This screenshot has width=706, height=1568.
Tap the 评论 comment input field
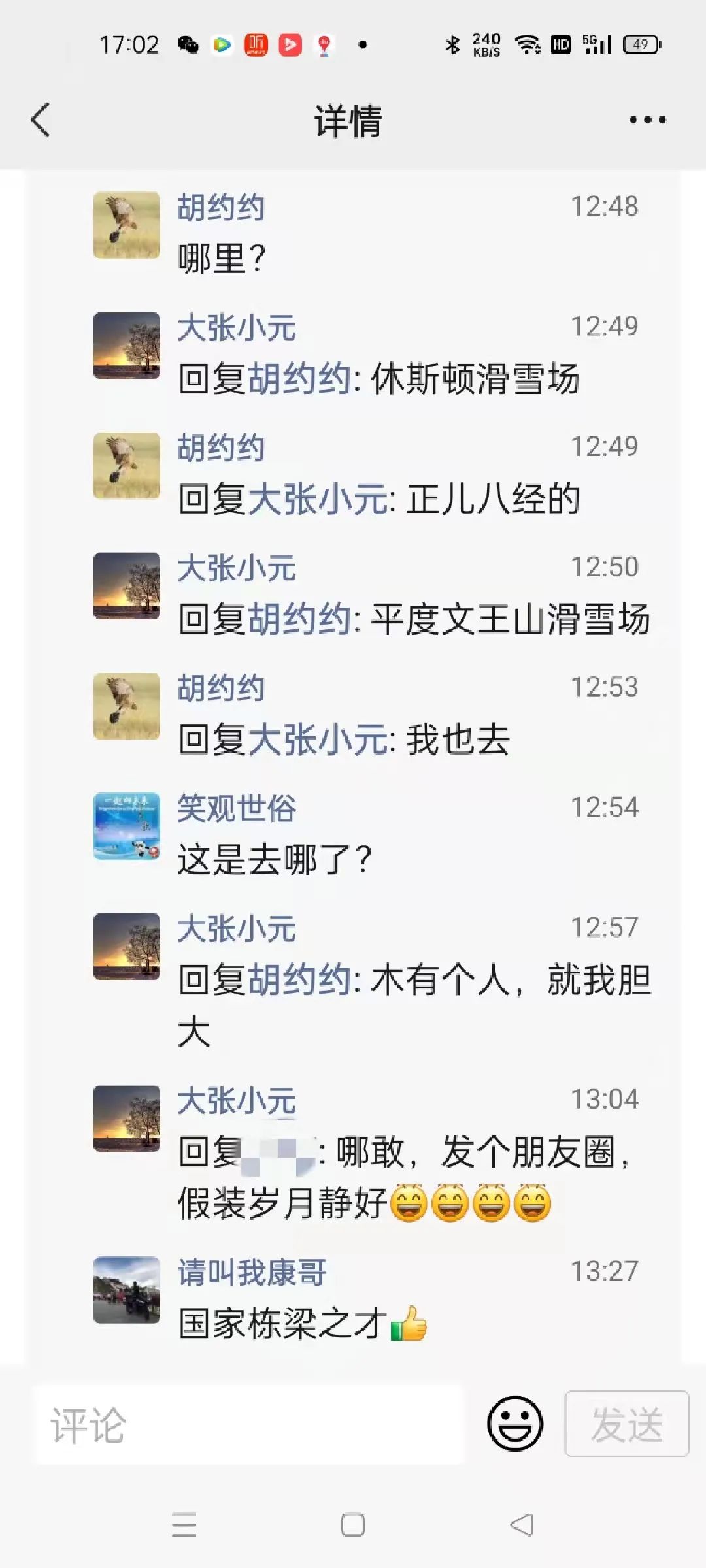248,1424
